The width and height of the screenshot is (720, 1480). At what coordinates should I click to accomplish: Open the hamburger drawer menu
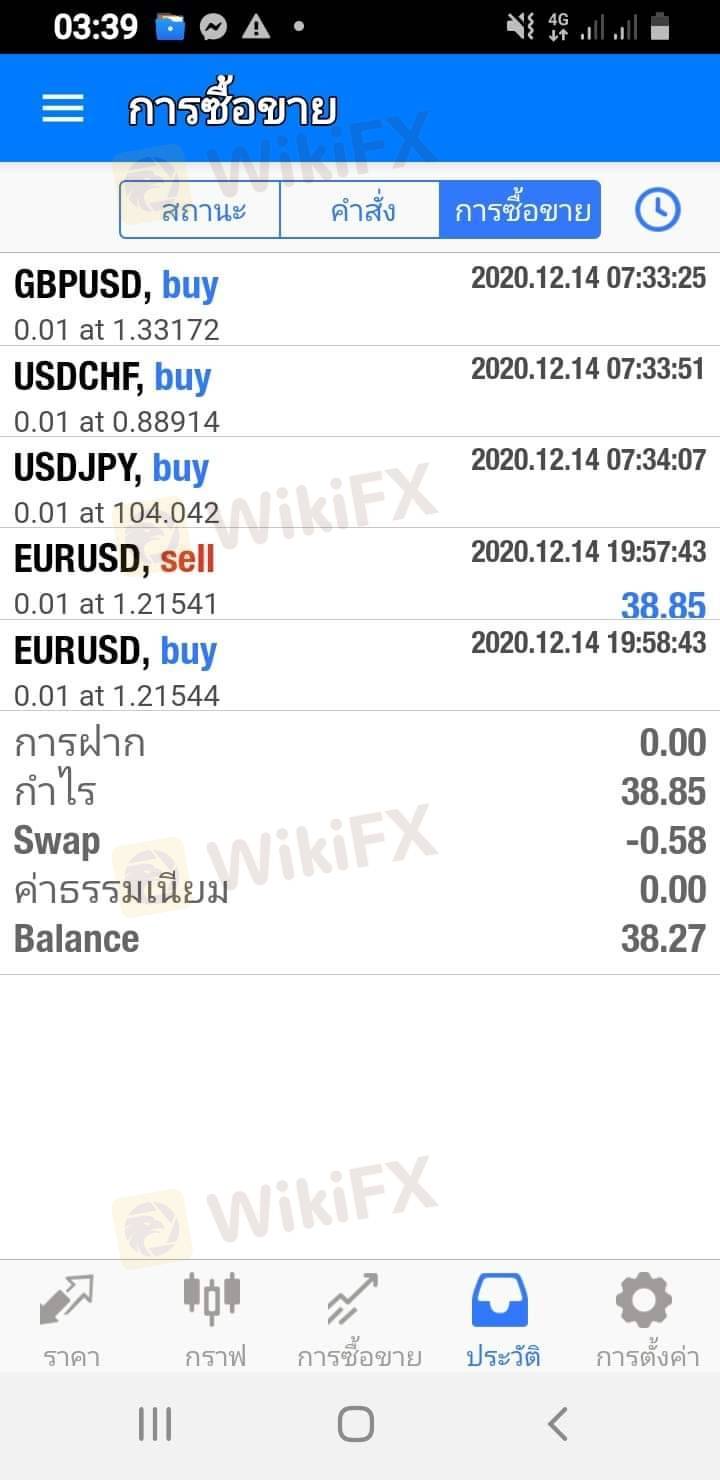62,108
